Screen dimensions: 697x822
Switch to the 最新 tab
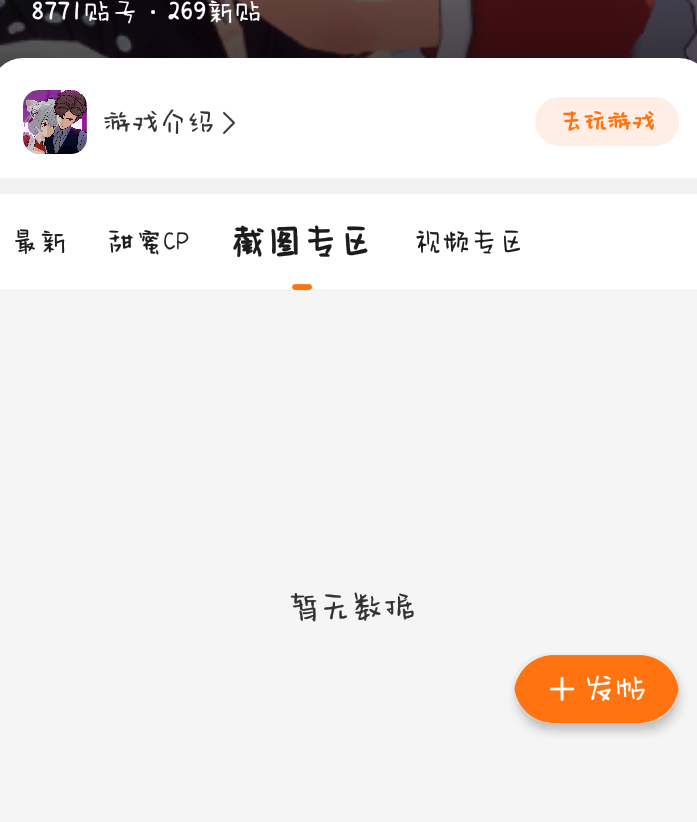click(40, 242)
